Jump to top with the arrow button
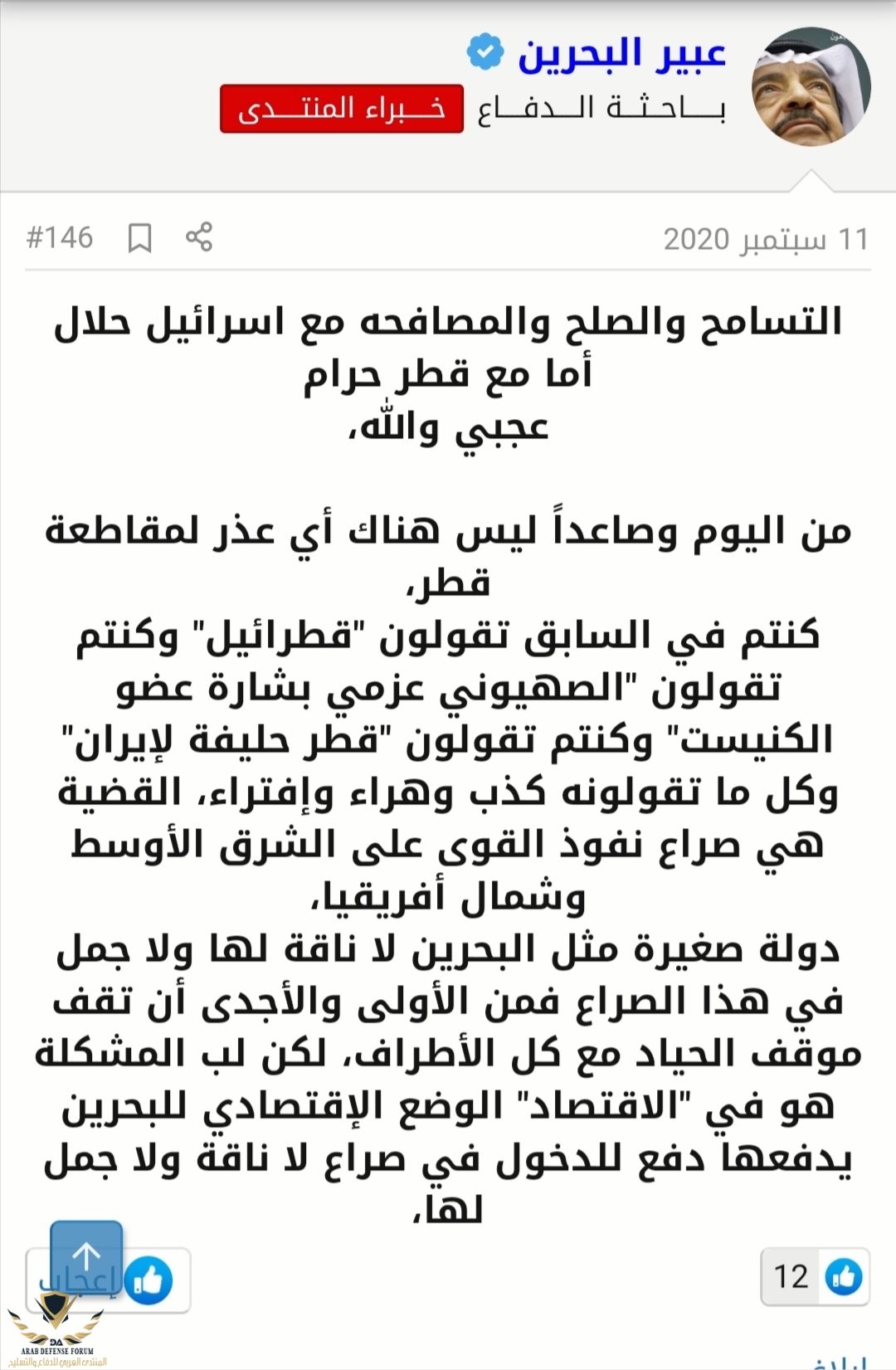 [x=86, y=1256]
